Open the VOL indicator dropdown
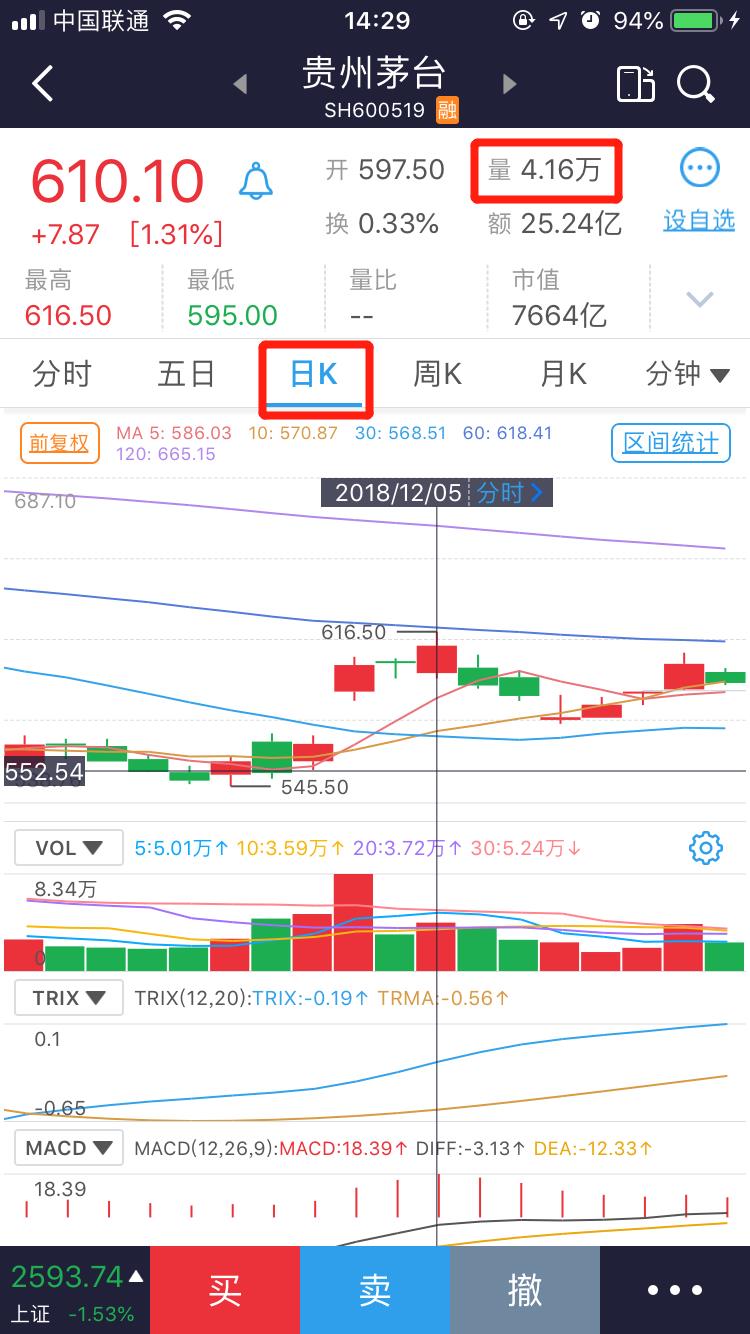This screenshot has height=1334, width=750. (69, 848)
